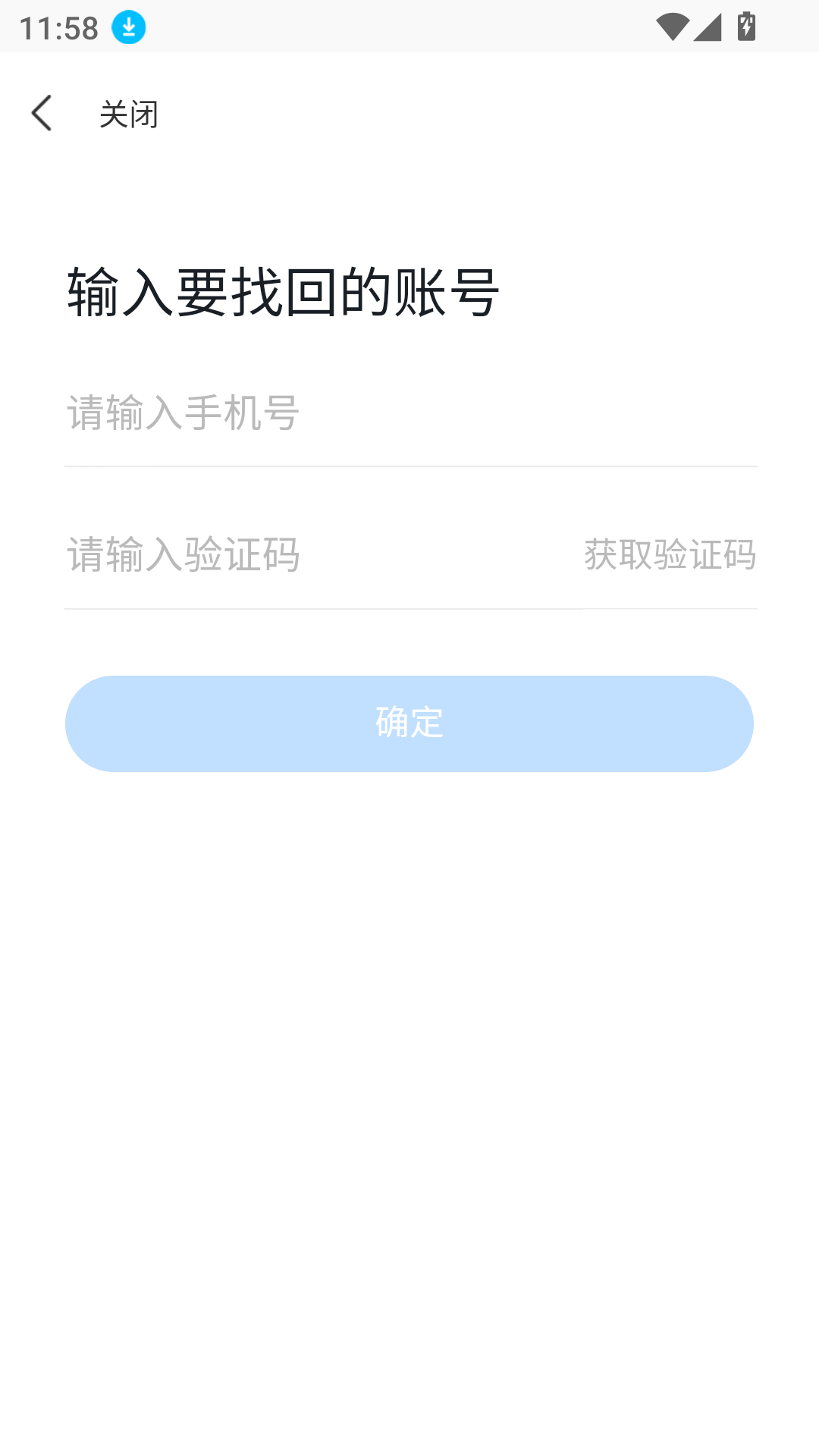Click 关闭 to close this page
The image size is (819, 1456).
pyautogui.click(x=129, y=114)
